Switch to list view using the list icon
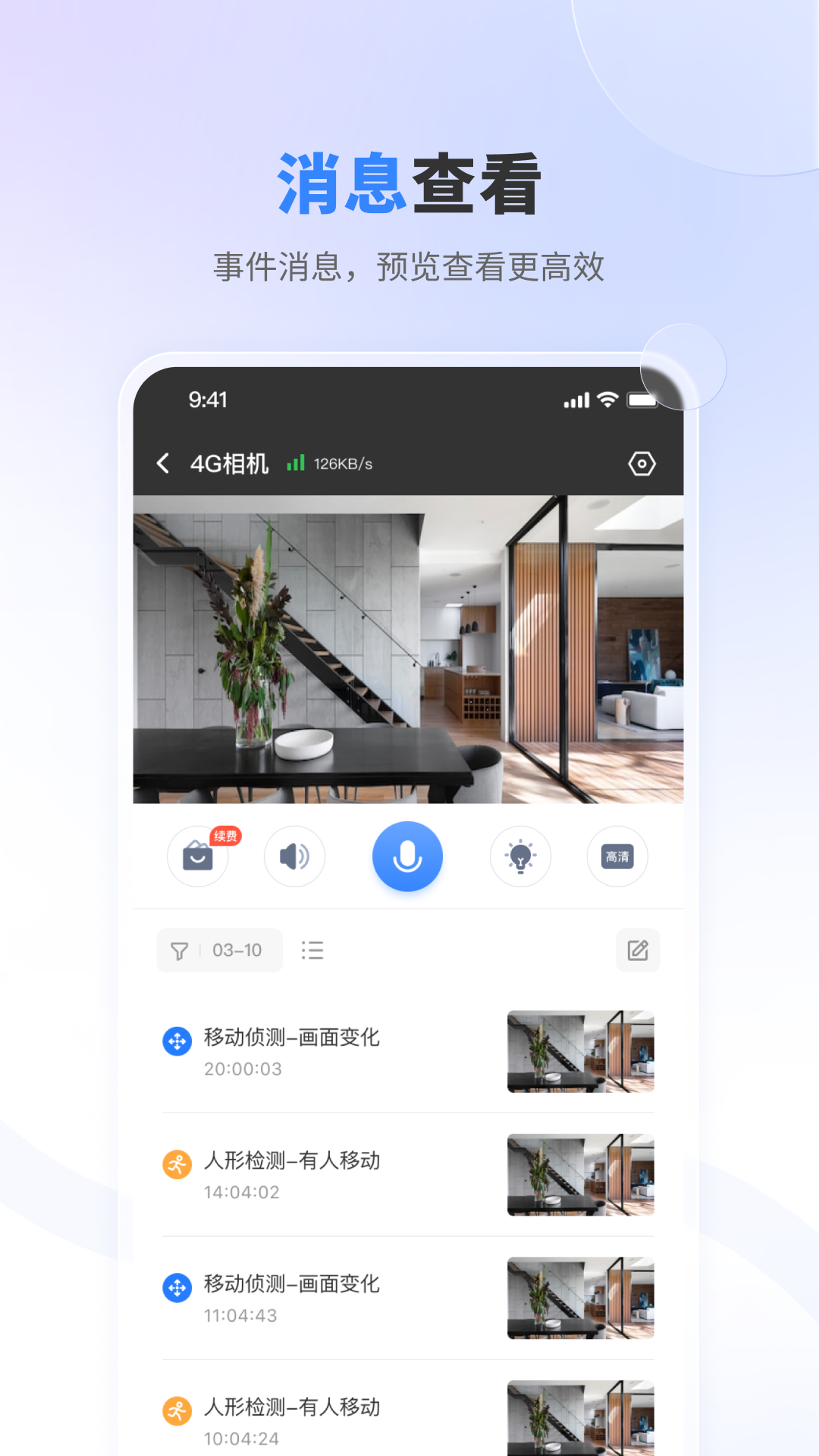819x1456 pixels. coord(313,950)
